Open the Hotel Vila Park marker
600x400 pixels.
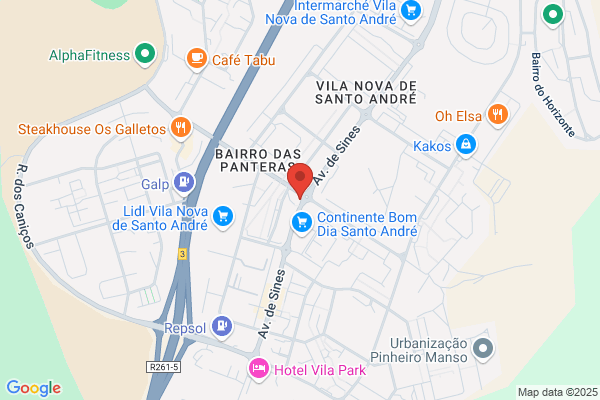pos(259,368)
